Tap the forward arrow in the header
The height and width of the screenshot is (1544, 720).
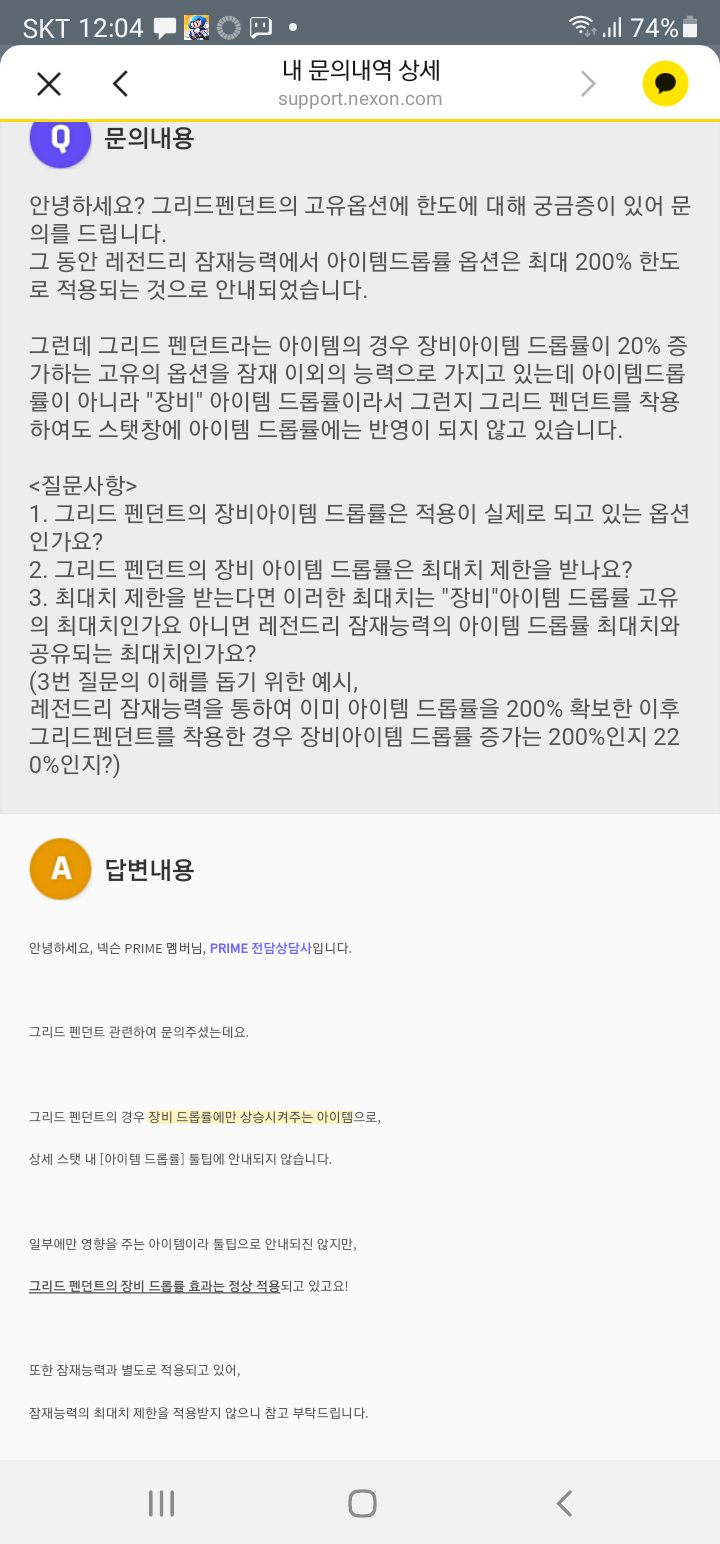(x=588, y=85)
